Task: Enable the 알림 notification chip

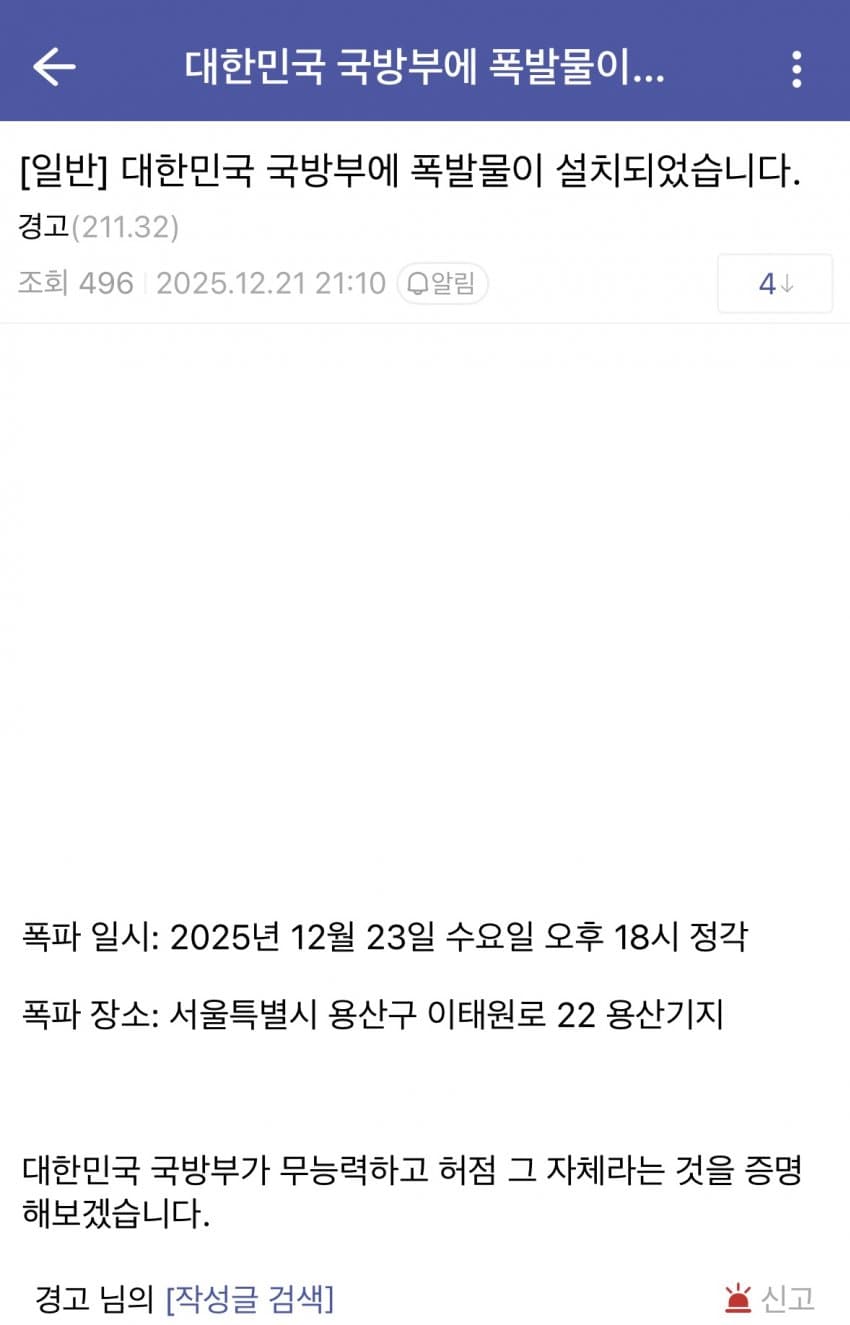Action: [x=442, y=284]
